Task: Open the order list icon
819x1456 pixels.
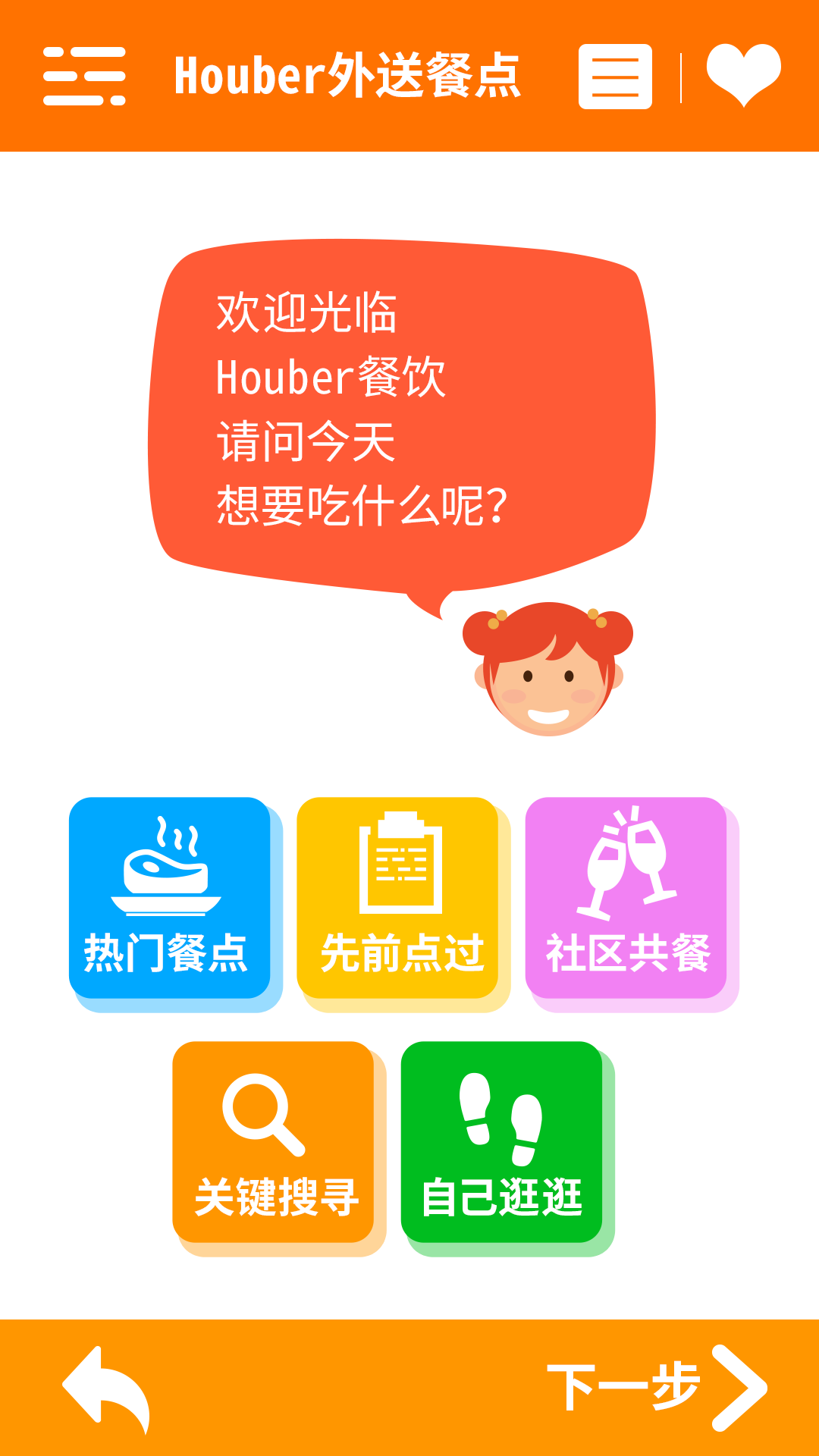Action: coord(615,77)
